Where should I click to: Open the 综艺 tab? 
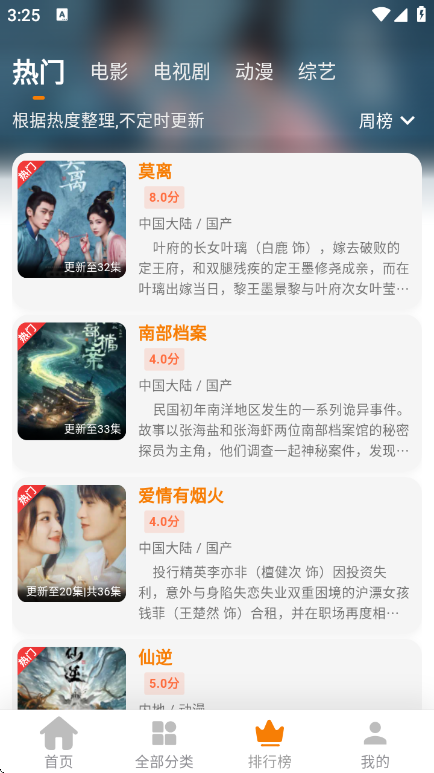click(x=317, y=71)
